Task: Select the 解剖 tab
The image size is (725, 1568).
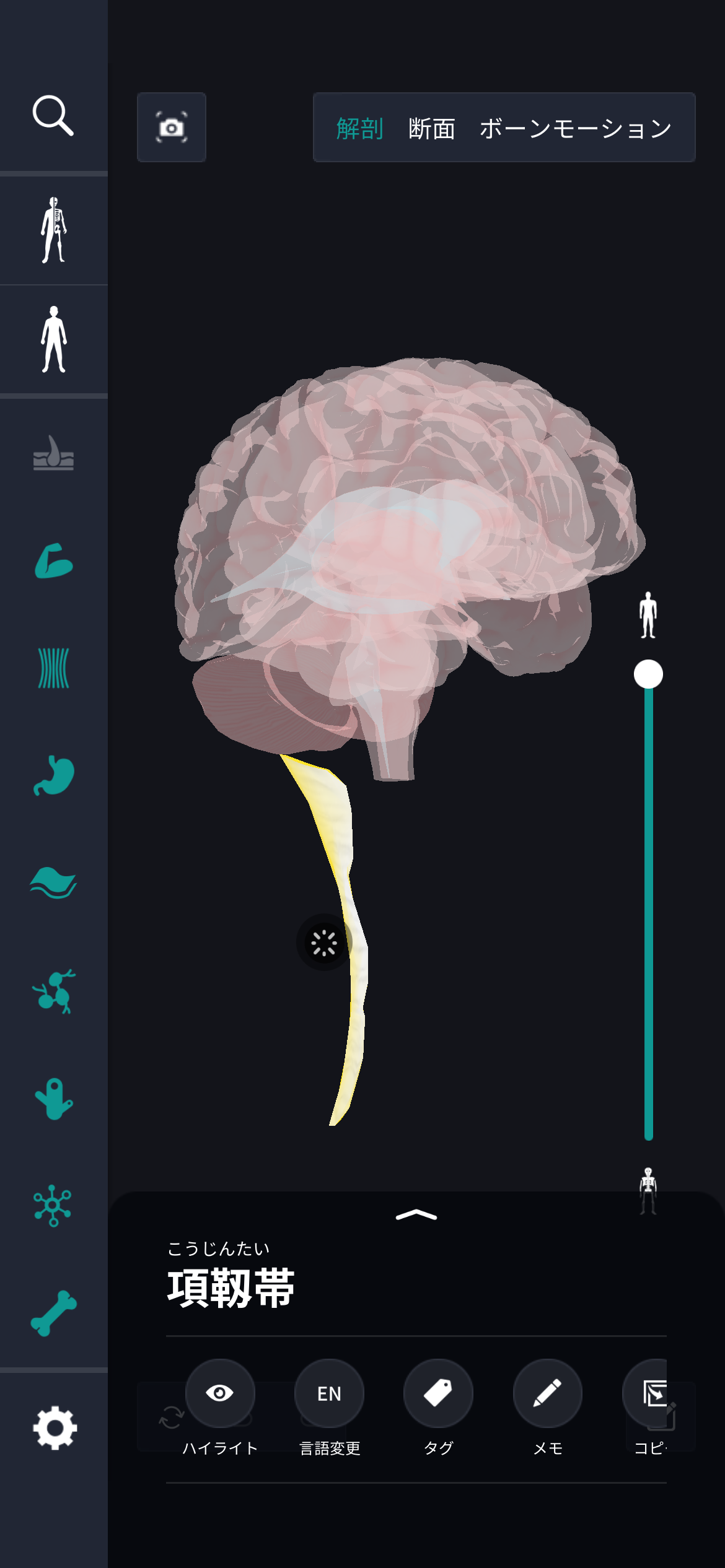Action: click(359, 129)
